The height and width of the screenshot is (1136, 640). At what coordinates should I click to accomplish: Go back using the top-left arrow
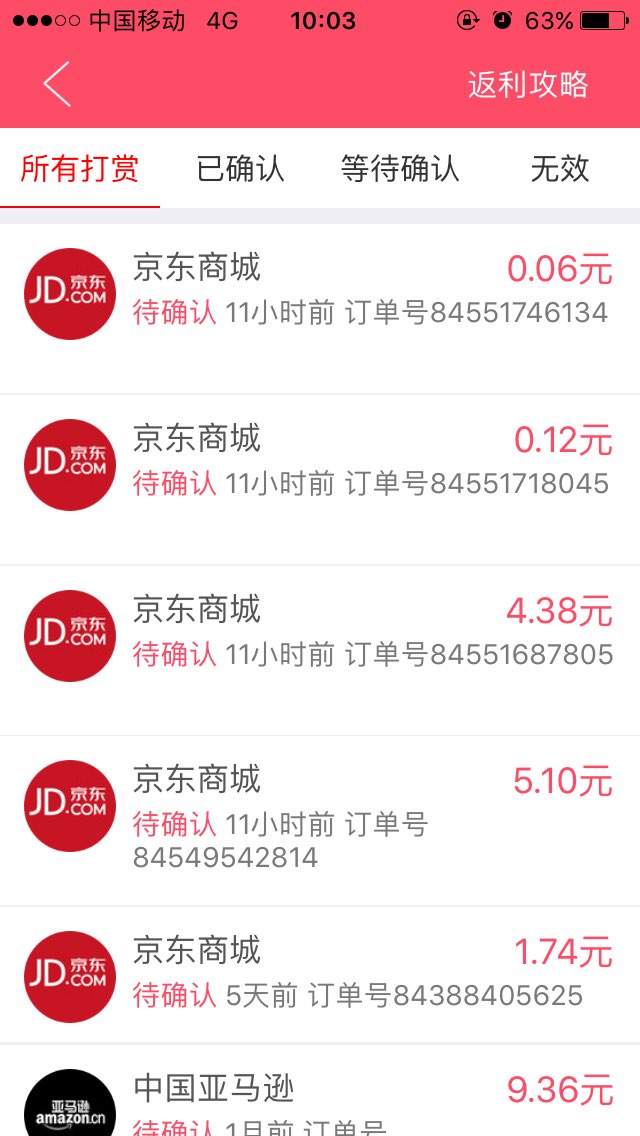point(57,84)
